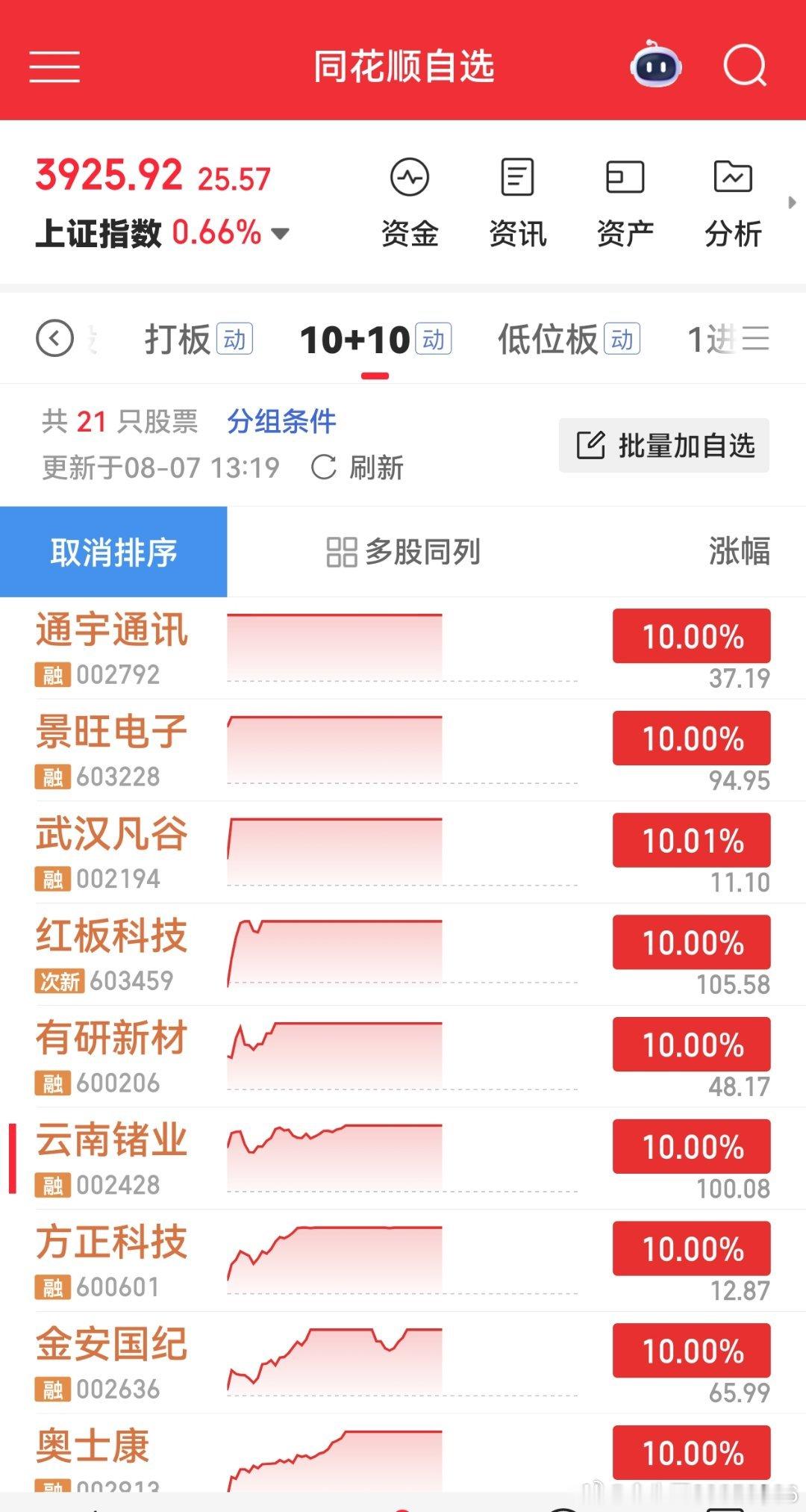
Task: Tap the search magnifier icon
Action: [x=745, y=66]
